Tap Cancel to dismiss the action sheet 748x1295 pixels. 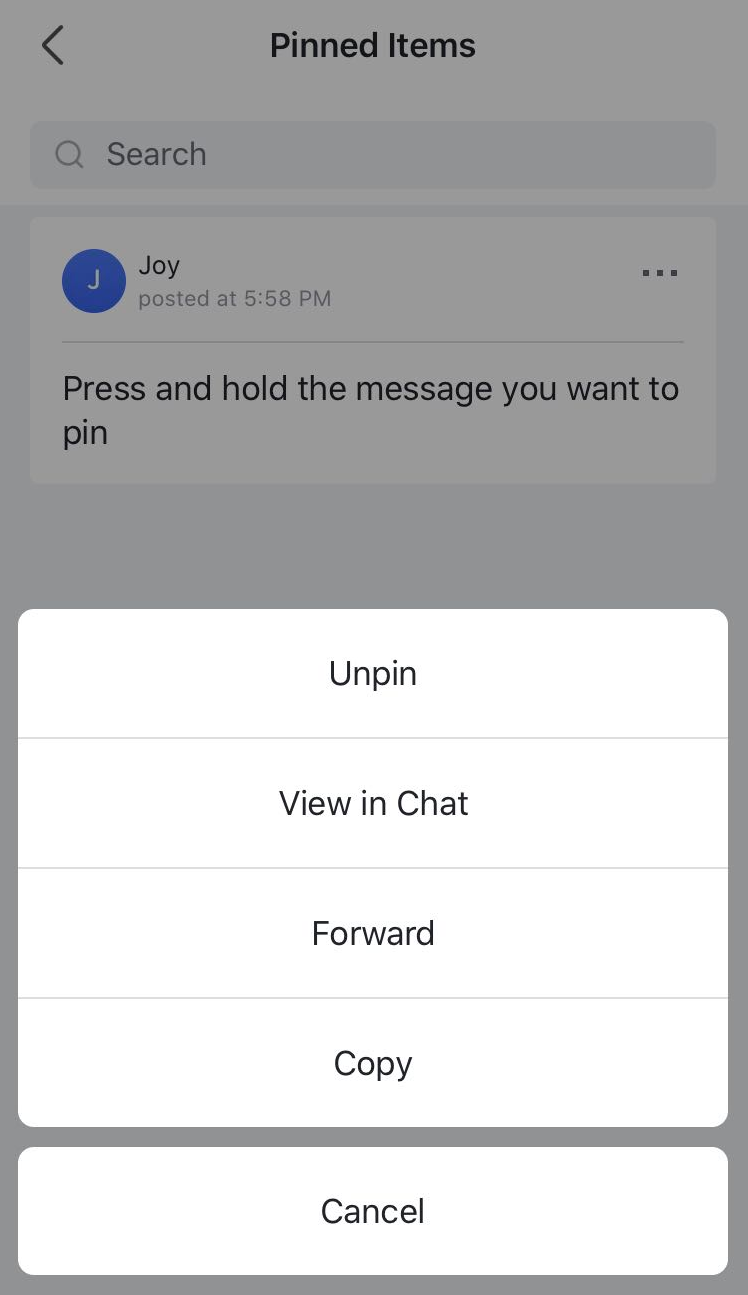point(373,1210)
